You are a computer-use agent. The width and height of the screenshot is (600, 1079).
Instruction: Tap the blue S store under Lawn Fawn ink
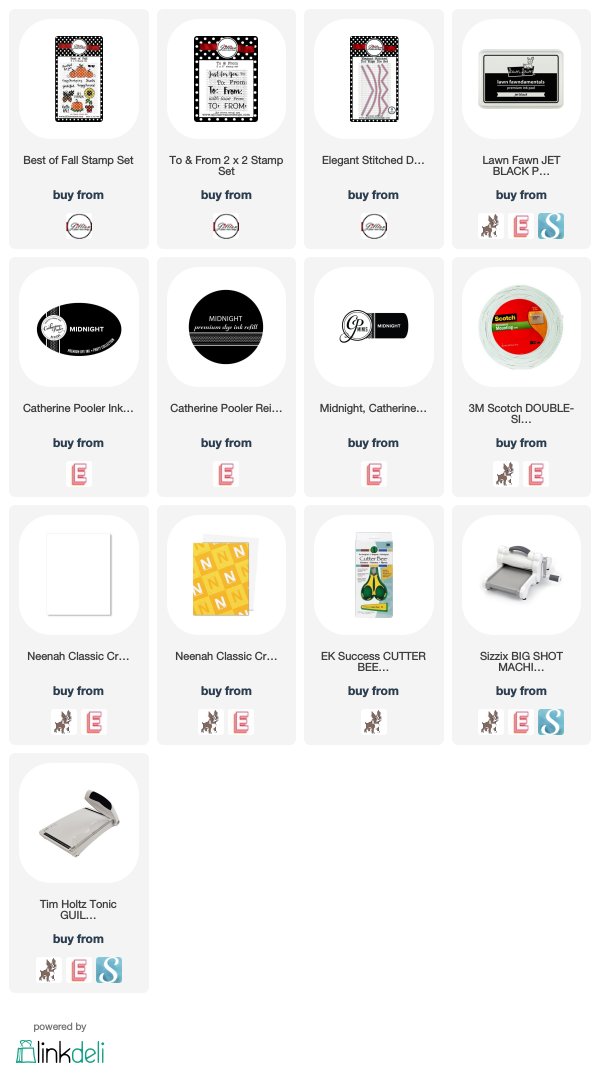[551, 226]
